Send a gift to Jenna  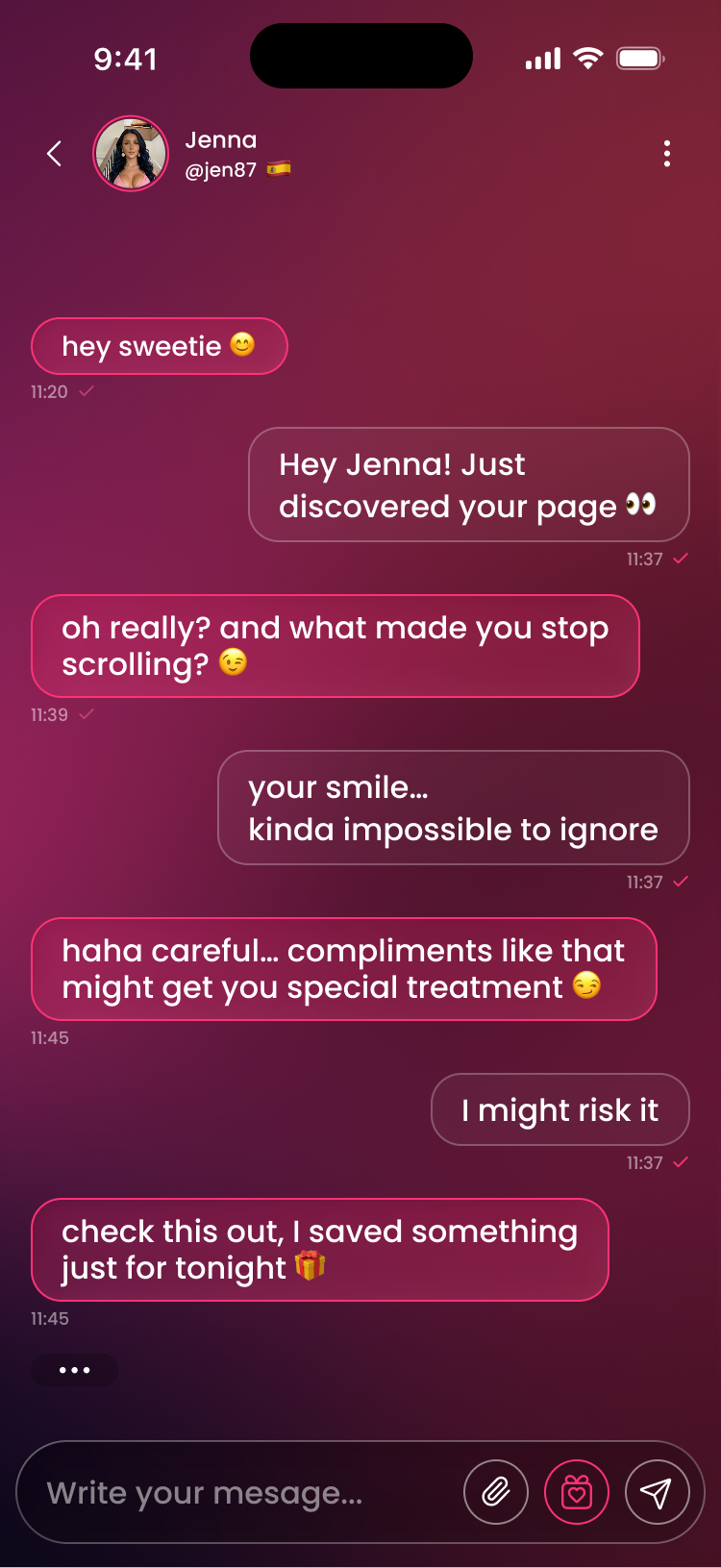coord(577,1492)
